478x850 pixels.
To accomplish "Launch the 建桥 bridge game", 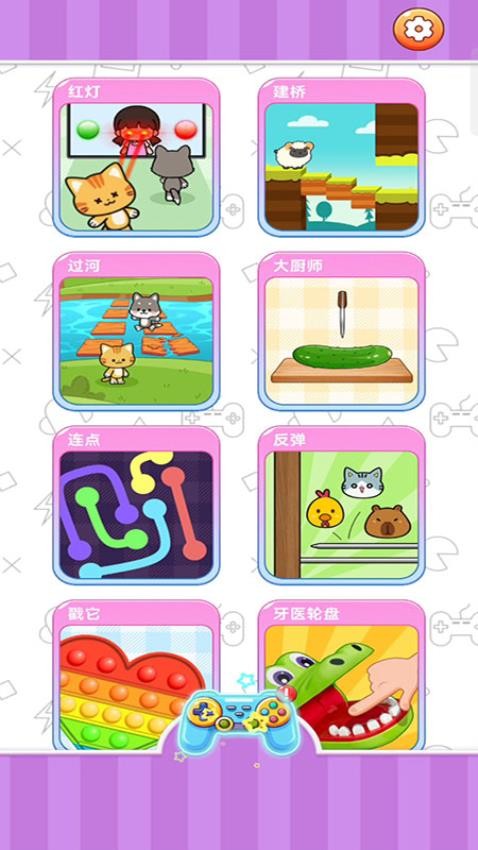I will click(341, 158).
